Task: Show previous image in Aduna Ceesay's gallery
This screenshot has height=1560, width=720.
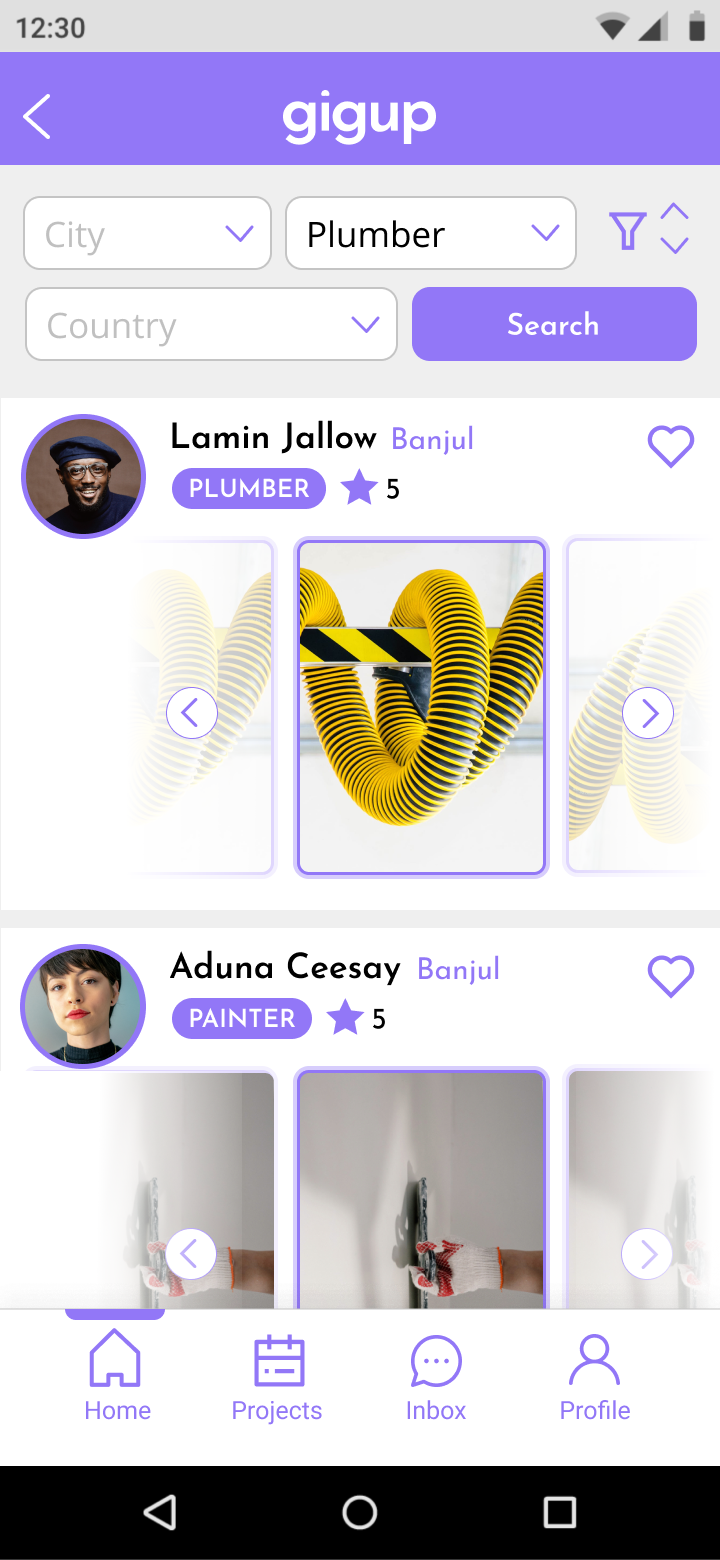Action: (x=191, y=1254)
